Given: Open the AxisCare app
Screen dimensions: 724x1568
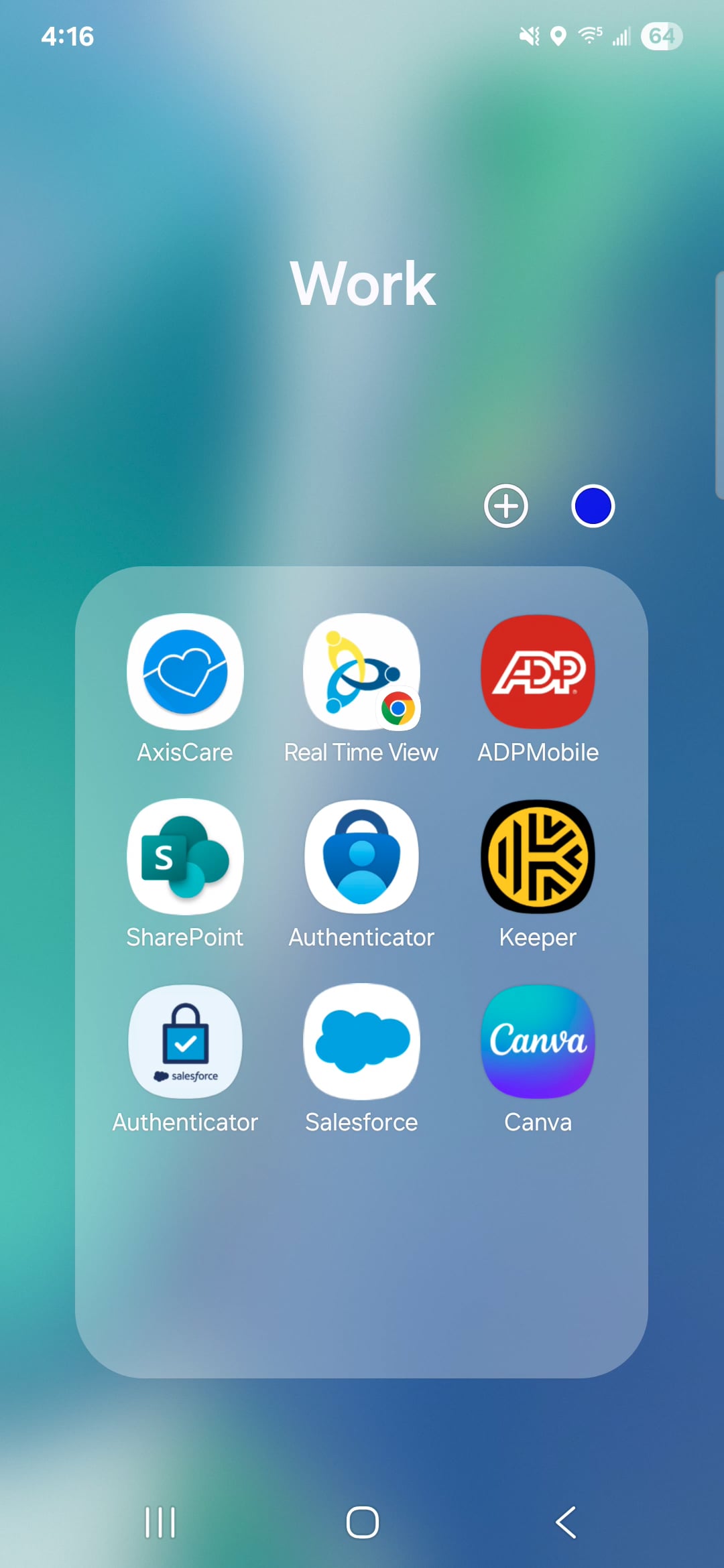Looking at the screenshot, I should [185, 672].
